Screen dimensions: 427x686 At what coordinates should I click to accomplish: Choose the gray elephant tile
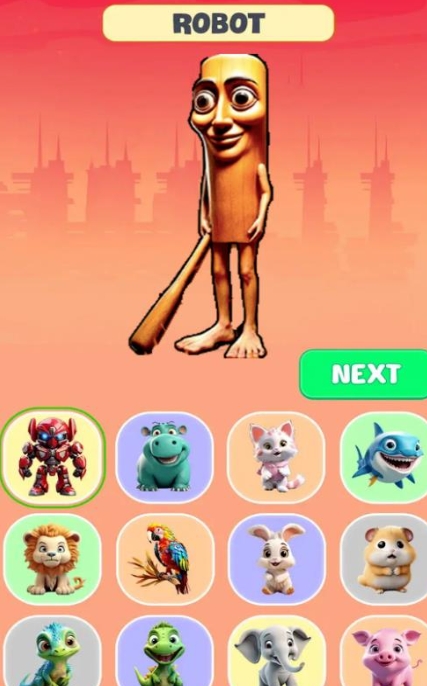[276, 652]
